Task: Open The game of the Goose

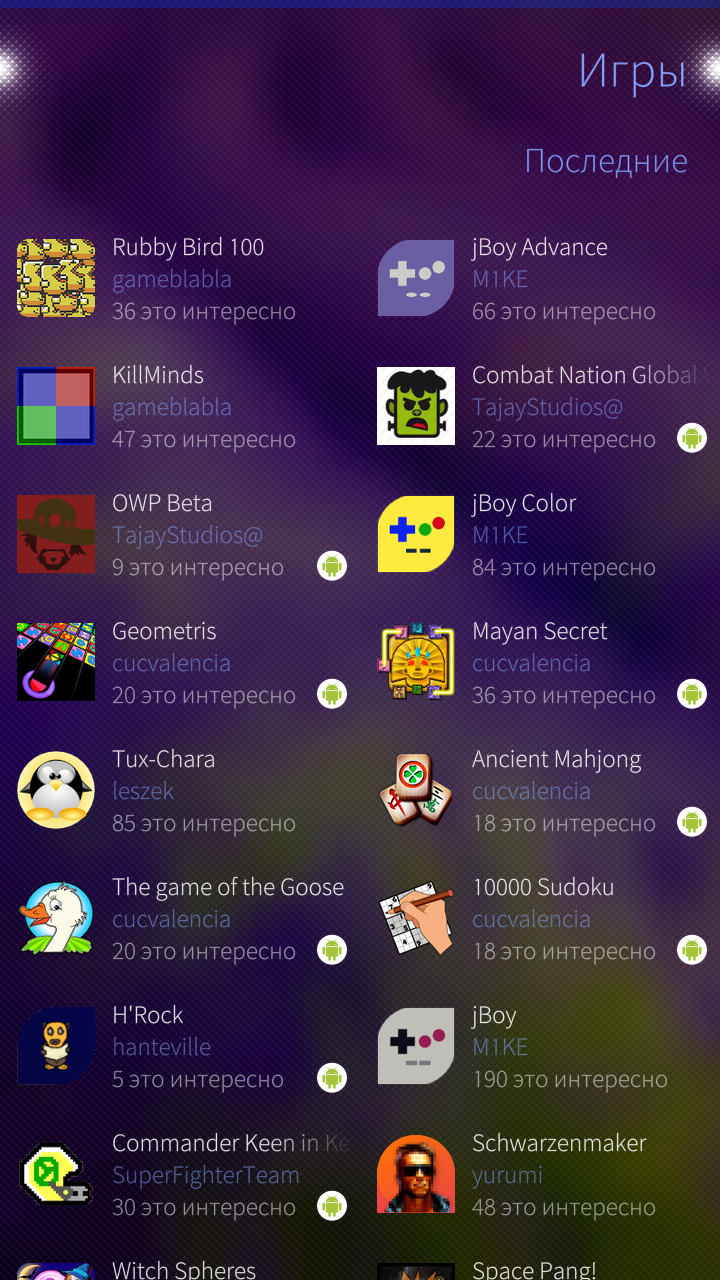Action: coord(180,918)
